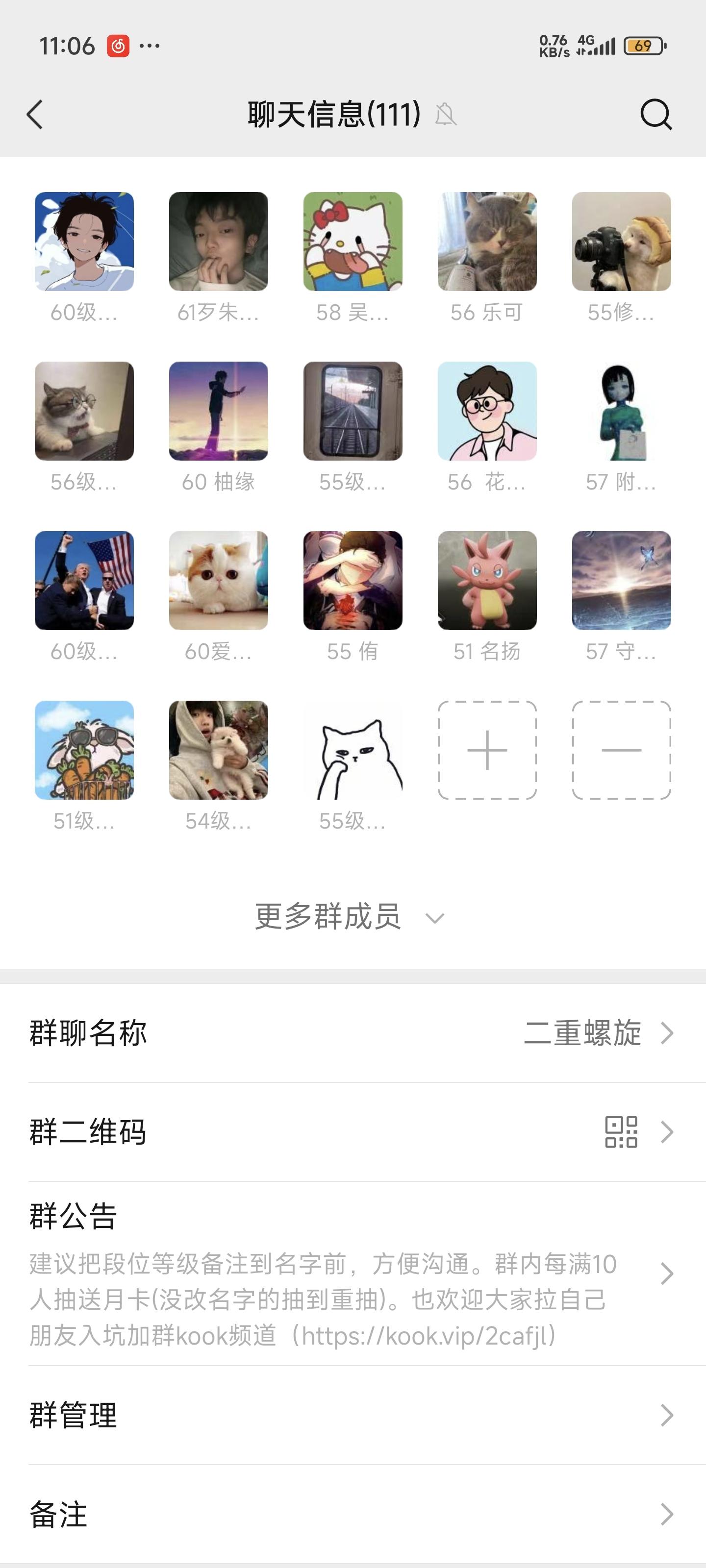Open member 55 侑's profile
This screenshot has width=706, height=1568.
[x=353, y=581]
